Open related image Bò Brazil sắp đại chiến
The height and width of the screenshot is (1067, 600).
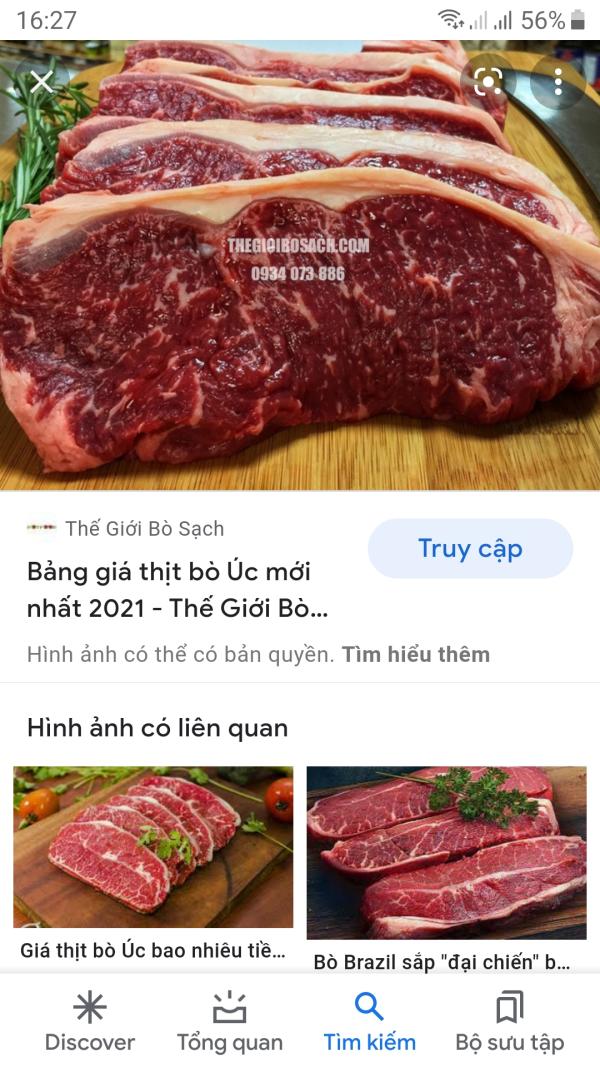pos(446,853)
